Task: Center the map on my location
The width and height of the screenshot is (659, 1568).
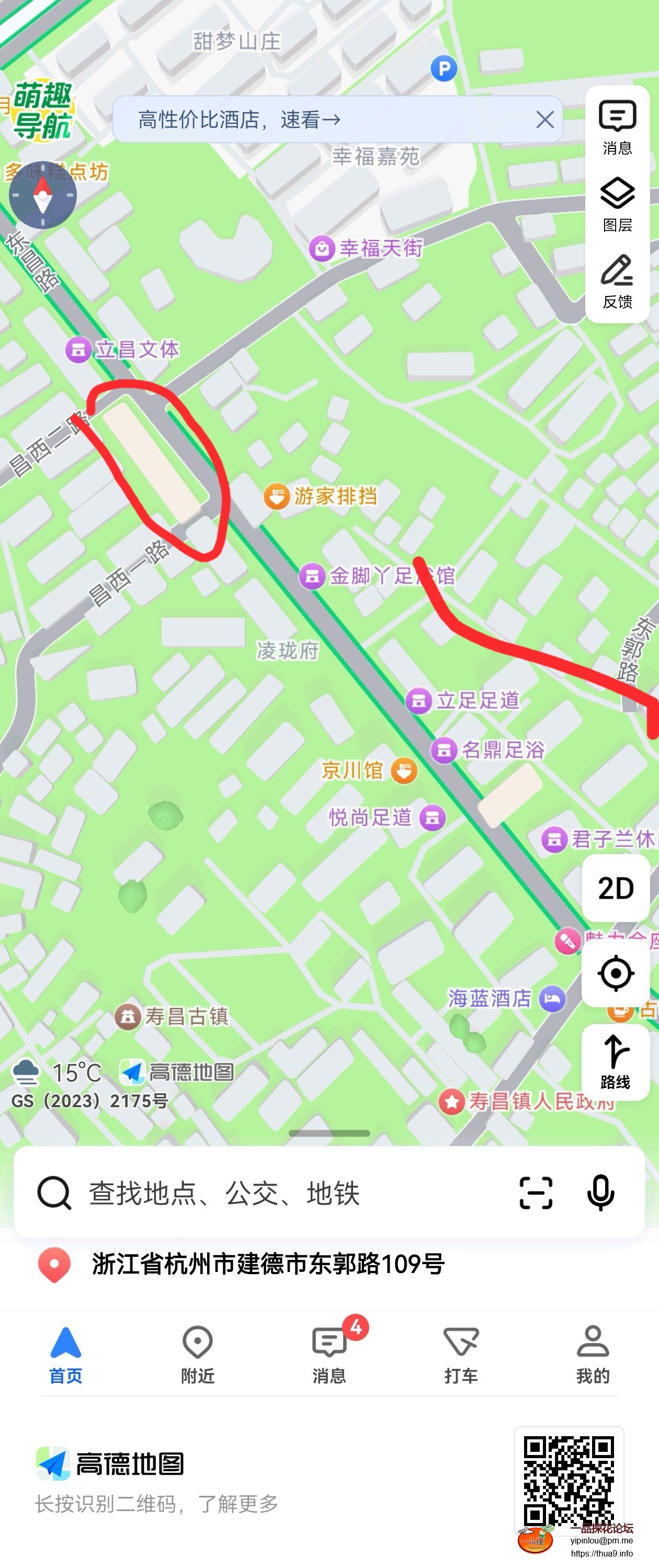Action: click(616, 973)
